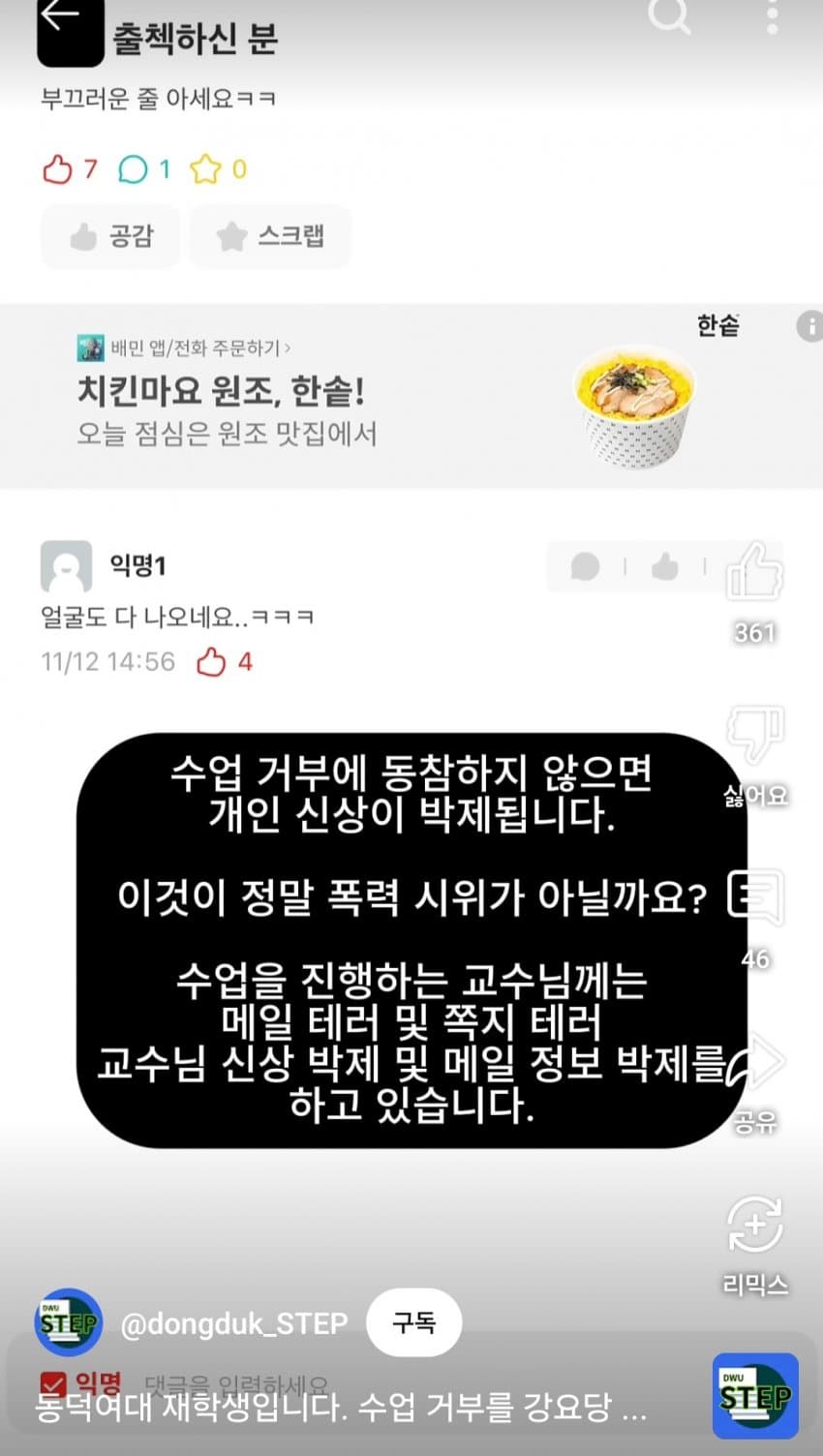Screen dimensions: 823x1456
Task: Expand the video description starting 동덕여대 재학생입니다
Action: (339, 1407)
